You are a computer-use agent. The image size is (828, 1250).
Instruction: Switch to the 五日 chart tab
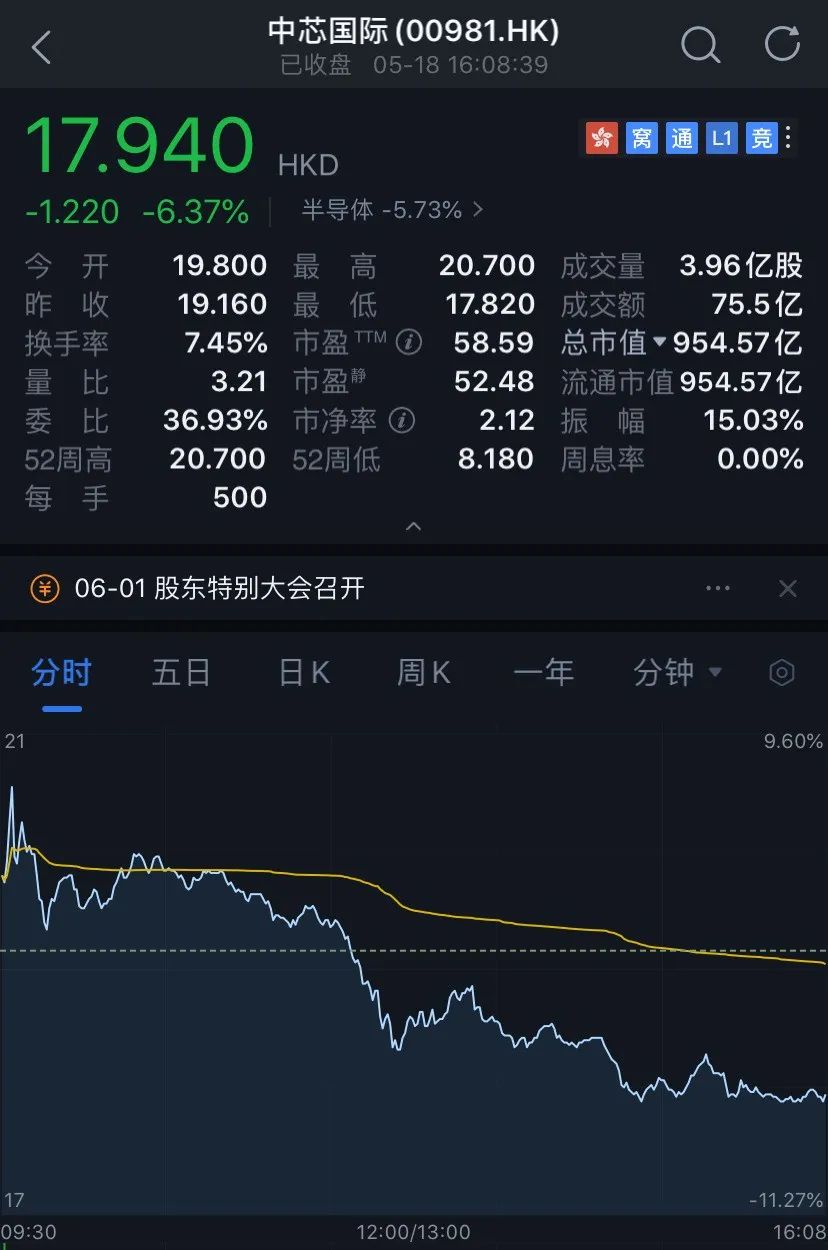point(181,673)
